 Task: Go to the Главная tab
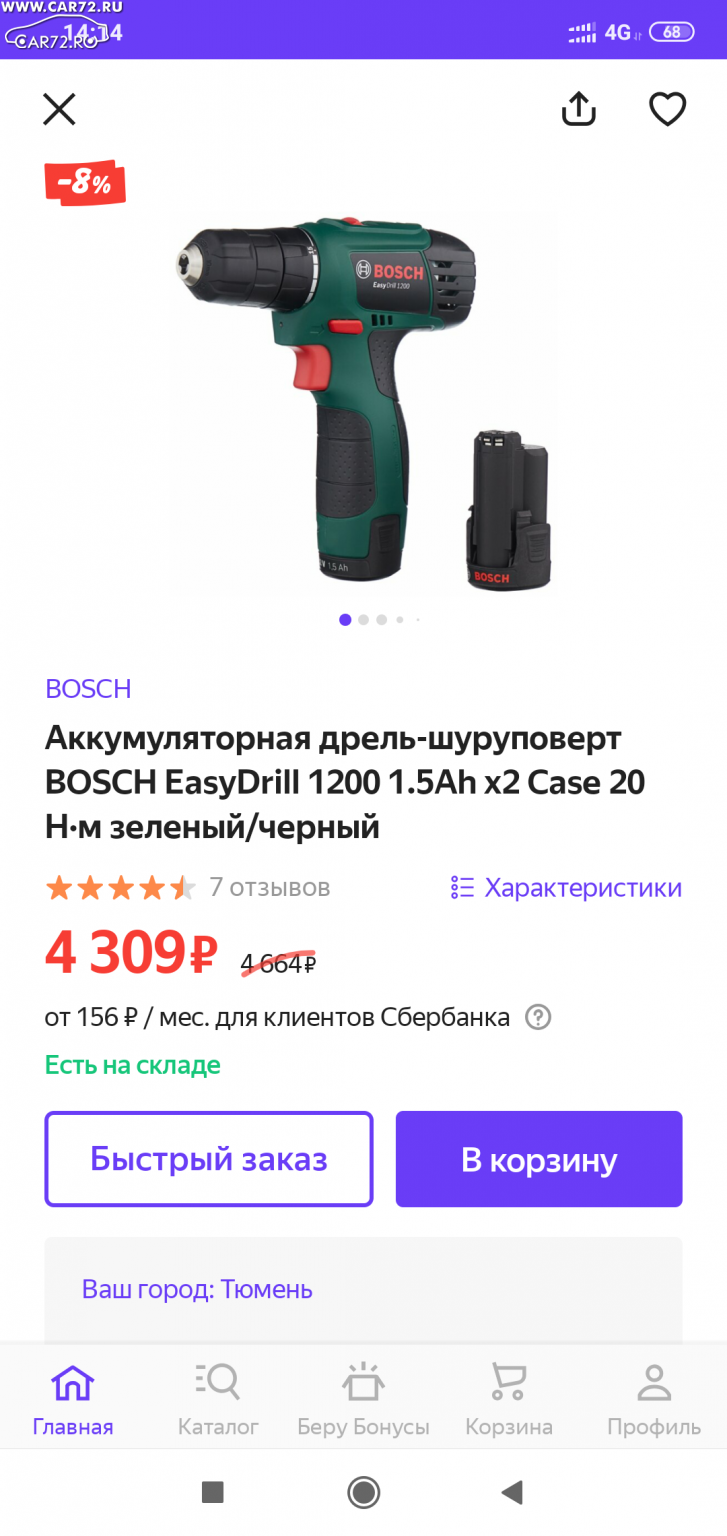[73, 1399]
